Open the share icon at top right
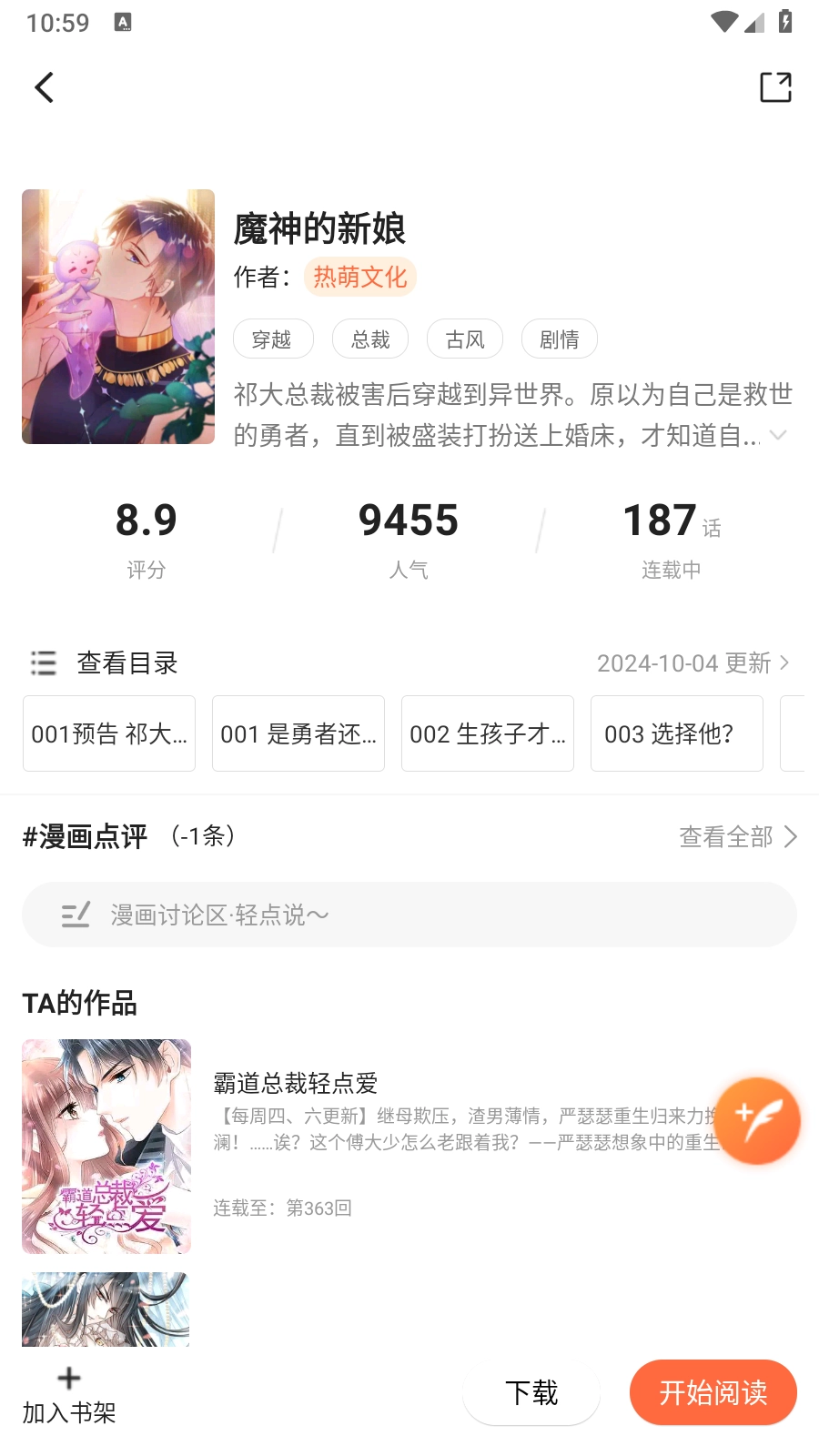The width and height of the screenshot is (819, 1456). tap(774, 87)
